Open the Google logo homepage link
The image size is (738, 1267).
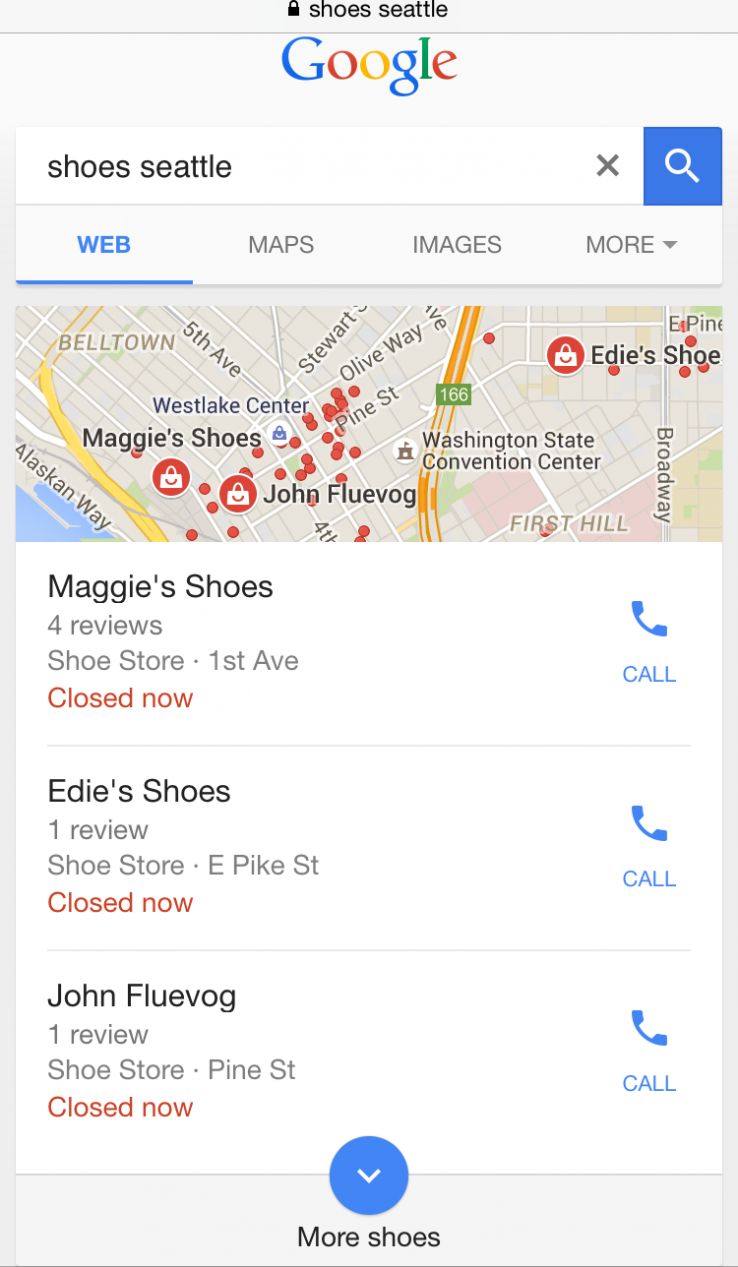point(369,65)
